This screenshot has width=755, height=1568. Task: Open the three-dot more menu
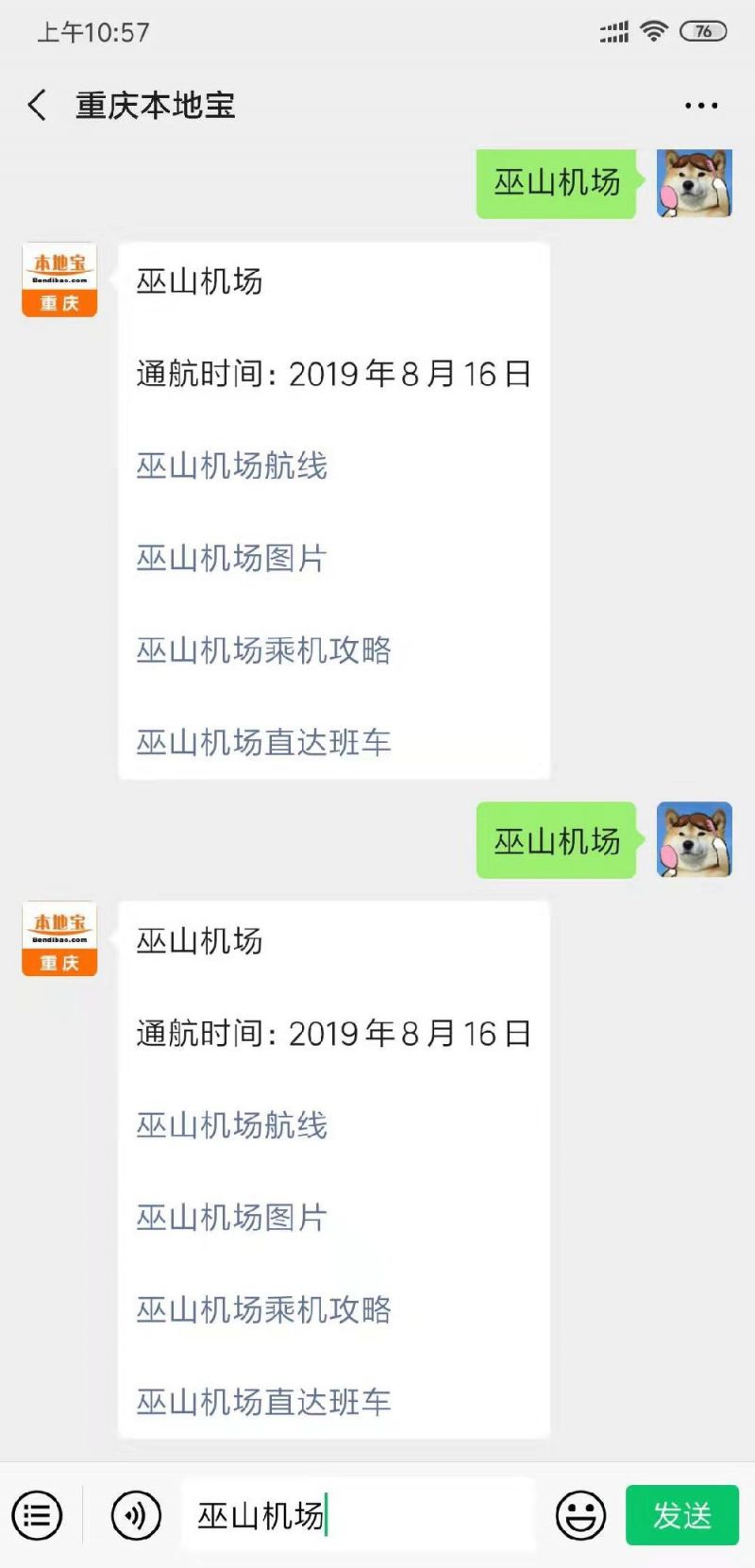pyautogui.click(x=700, y=106)
